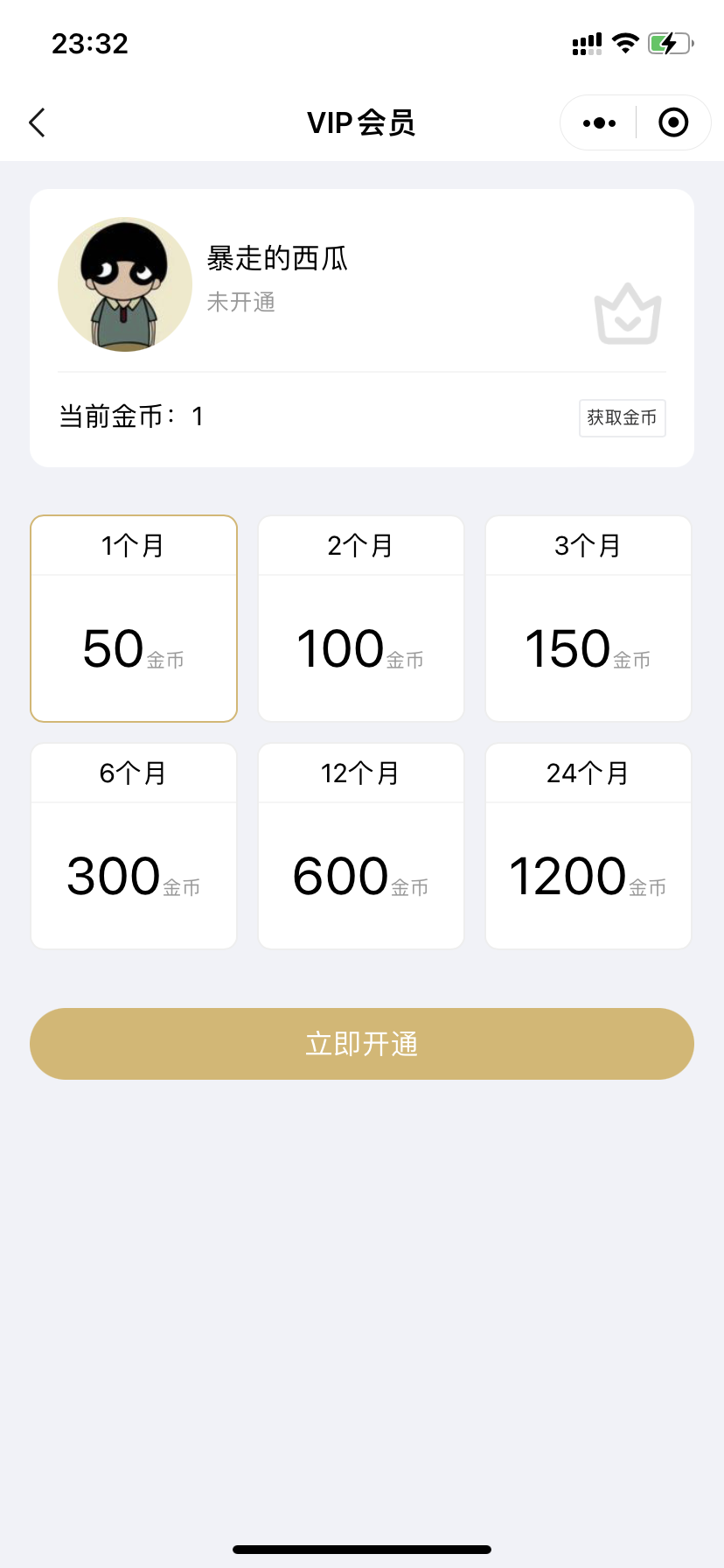Open the mini program three-dot menu
Viewport: 724px width, 1568px height.
(x=599, y=122)
